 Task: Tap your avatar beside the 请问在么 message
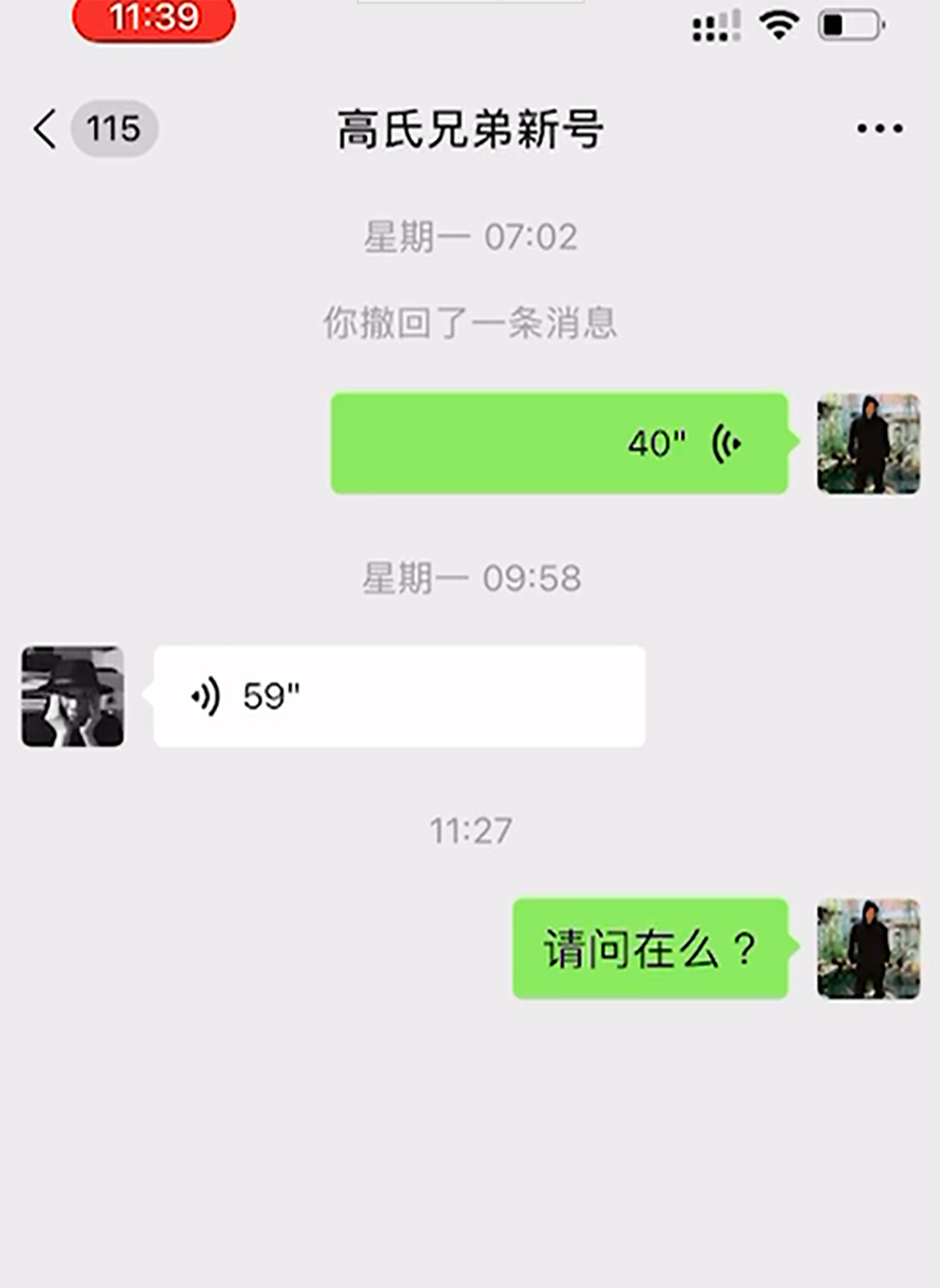866,948
